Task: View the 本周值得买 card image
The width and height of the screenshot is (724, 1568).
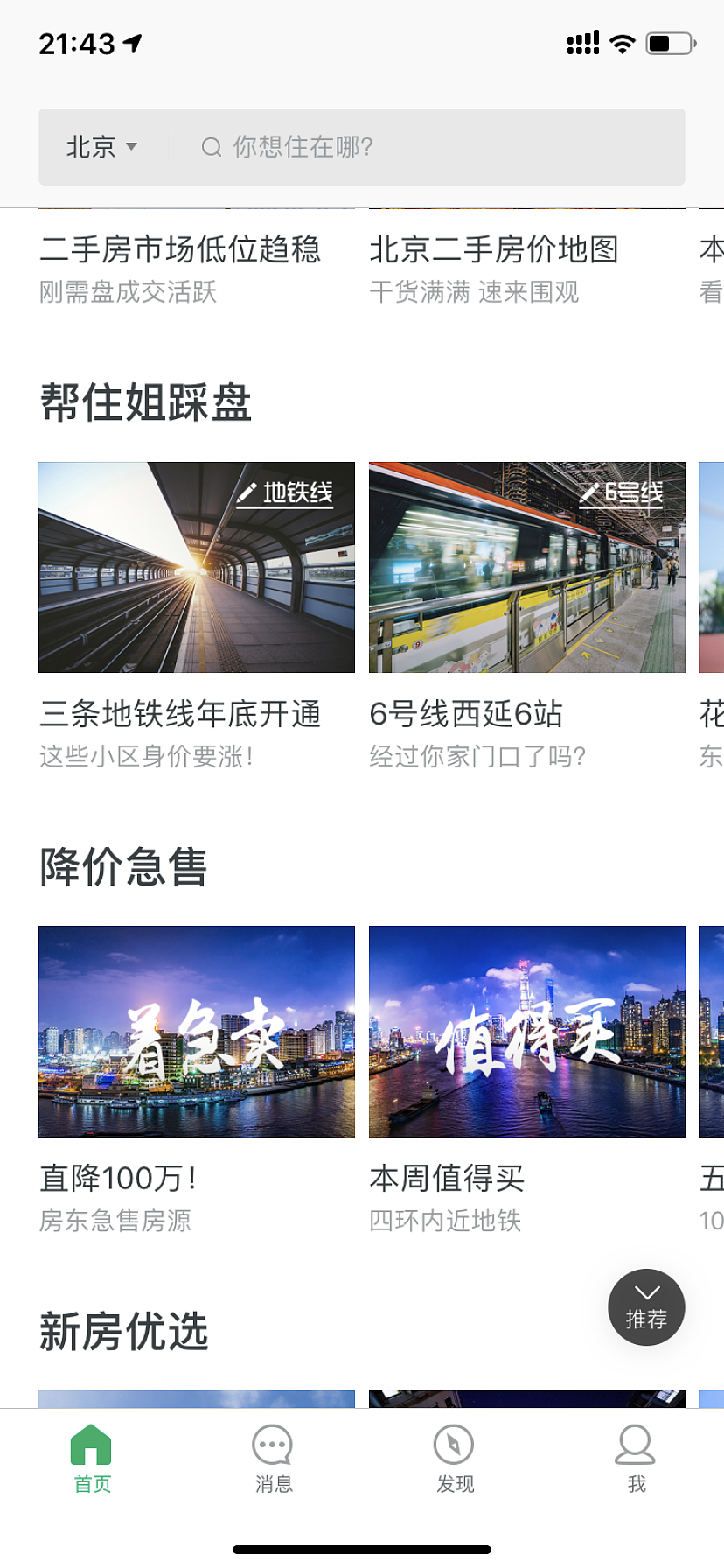Action: point(526,1033)
